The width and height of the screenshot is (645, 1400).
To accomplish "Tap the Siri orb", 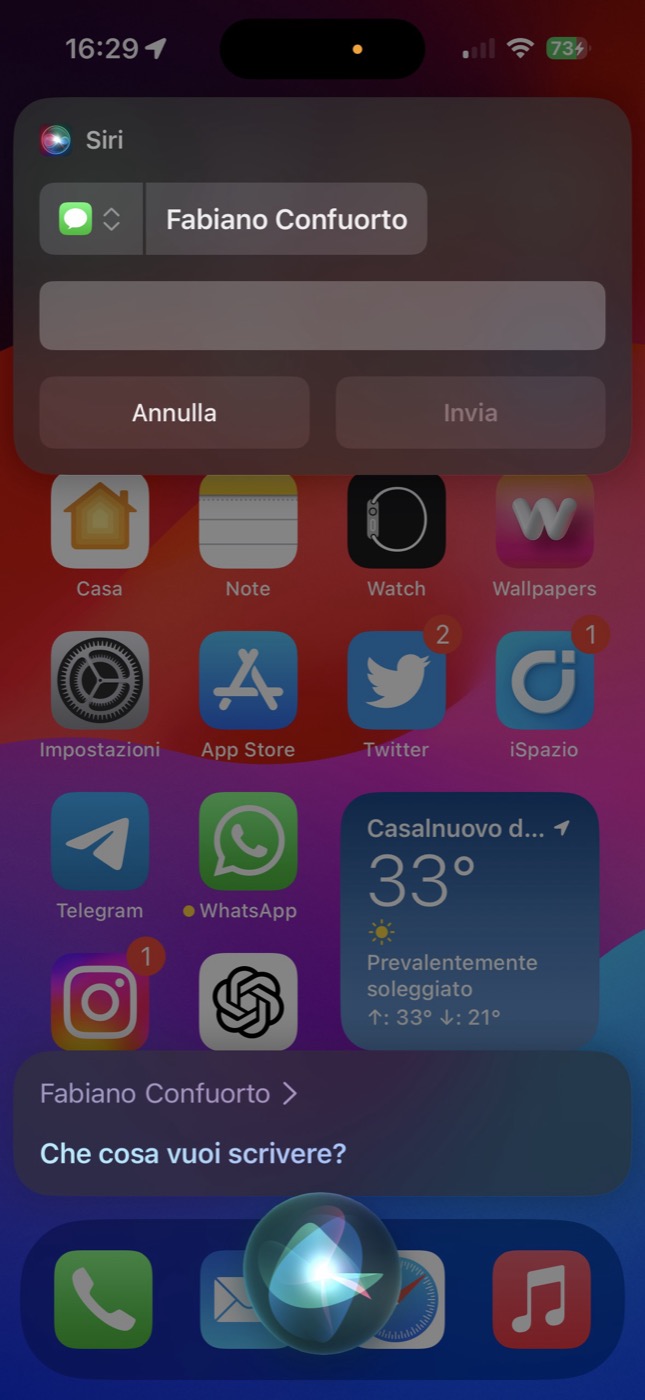I will [322, 1270].
